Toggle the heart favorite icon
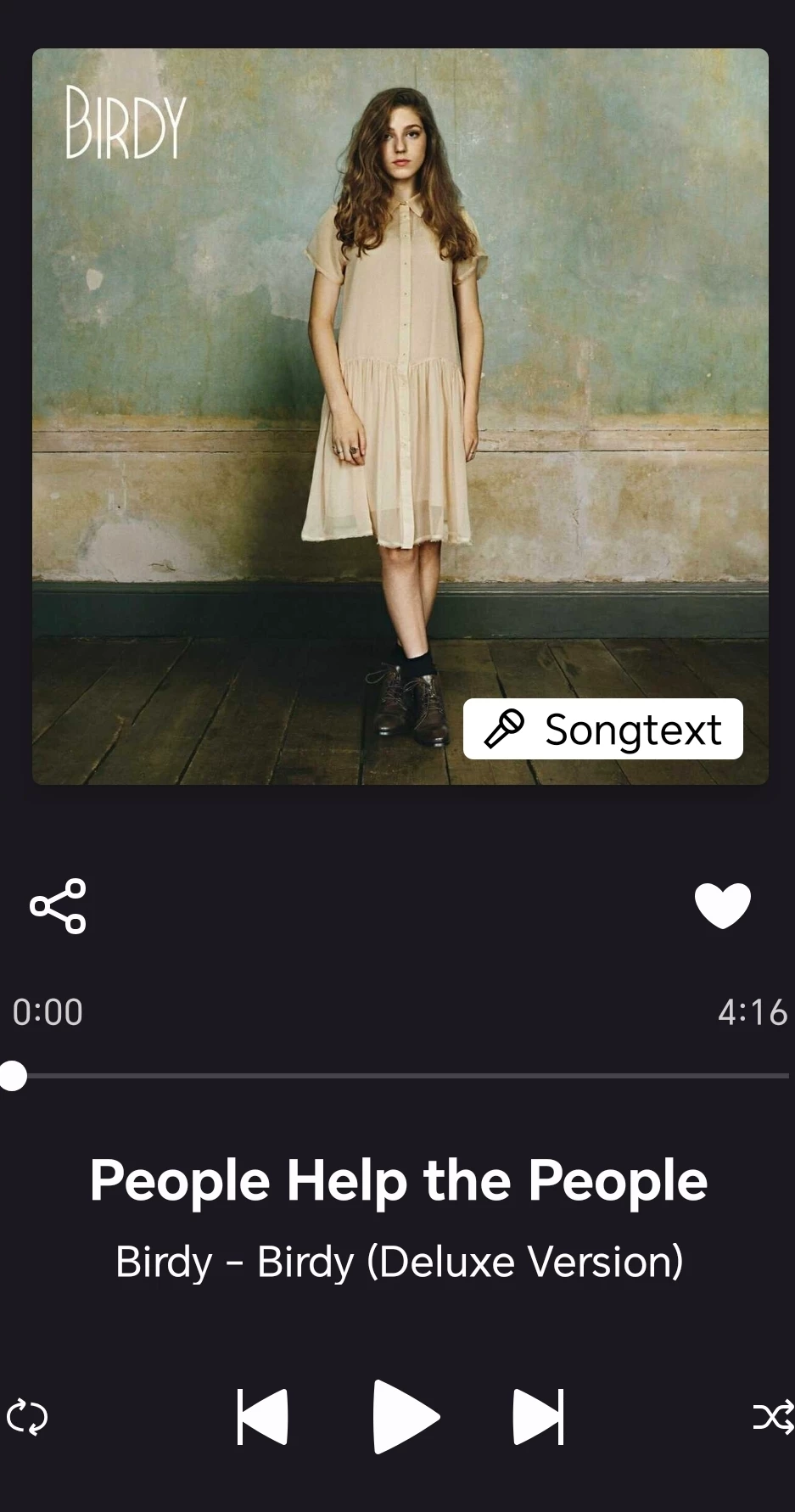This screenshot has height=1512, width=795. pos(722,905)
